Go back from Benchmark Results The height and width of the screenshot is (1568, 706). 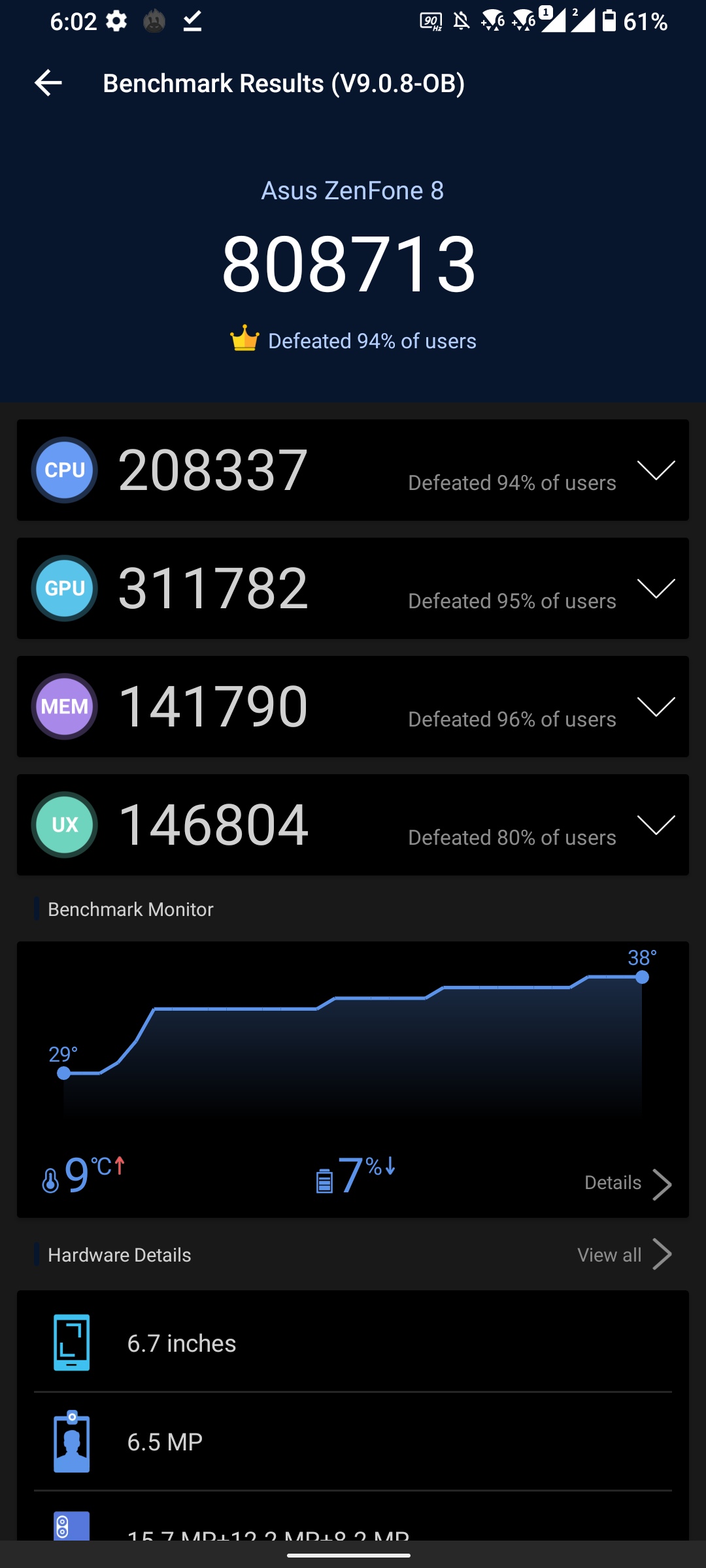pos(48,83)
